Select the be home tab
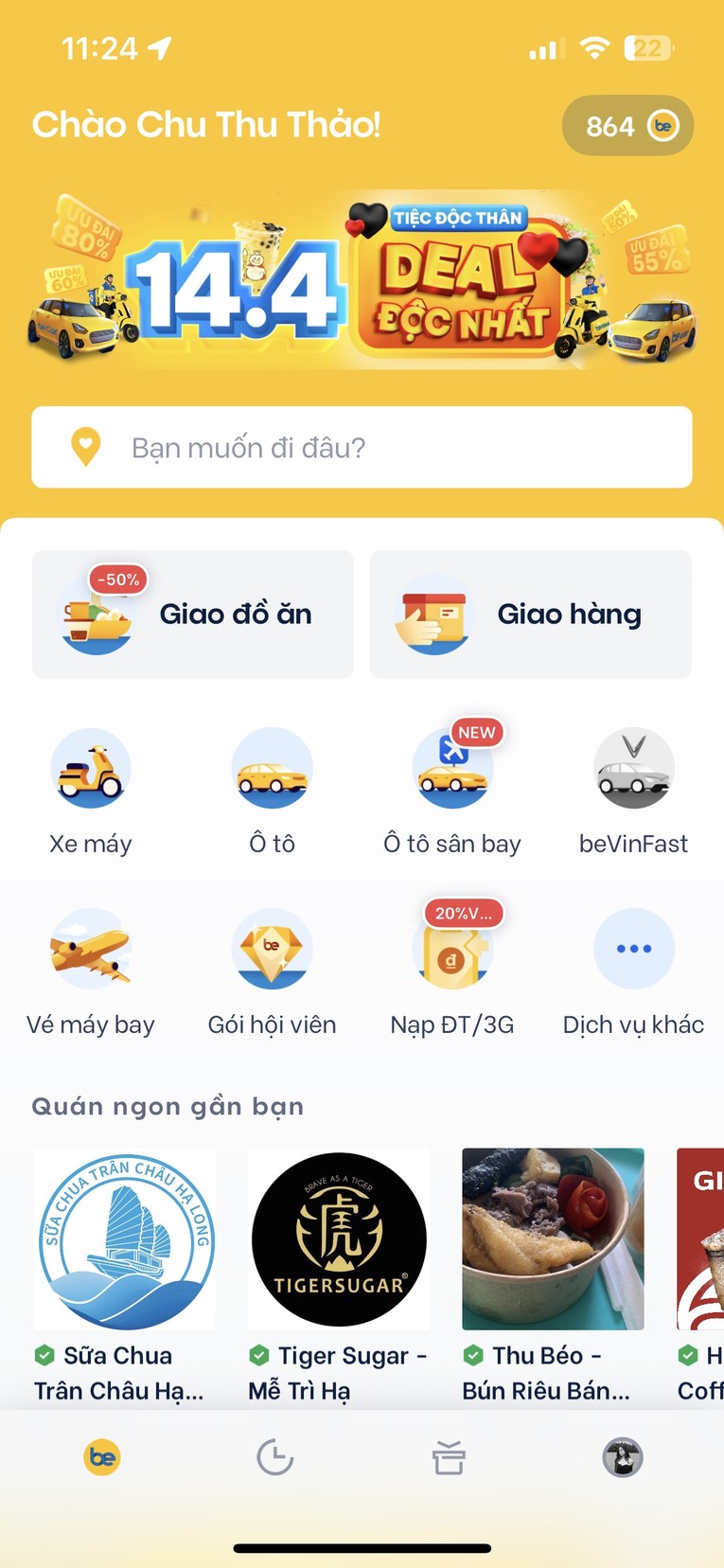Image resolution: width=724 pixels, height=1568 pixels. pos(102,1458)
